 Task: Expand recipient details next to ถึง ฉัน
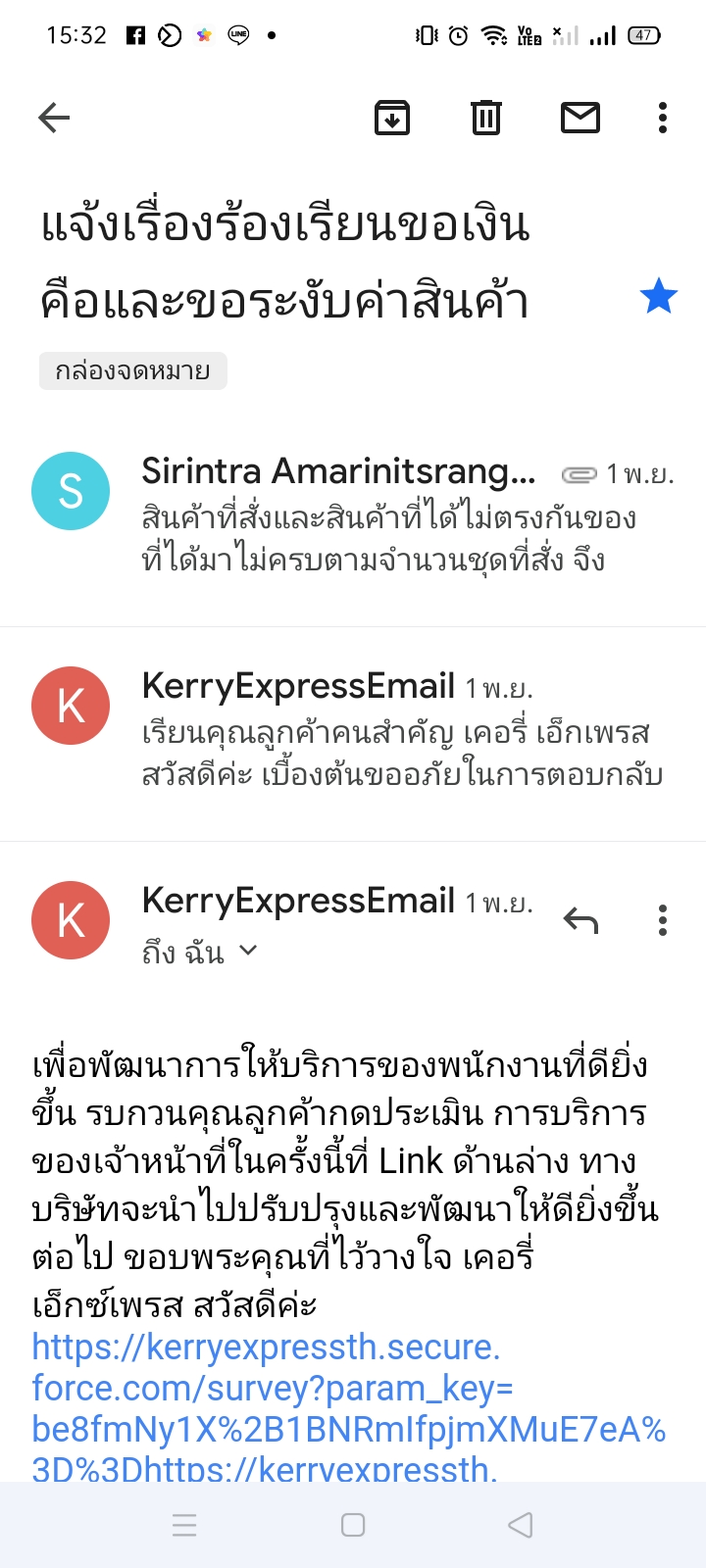(248, 950)
